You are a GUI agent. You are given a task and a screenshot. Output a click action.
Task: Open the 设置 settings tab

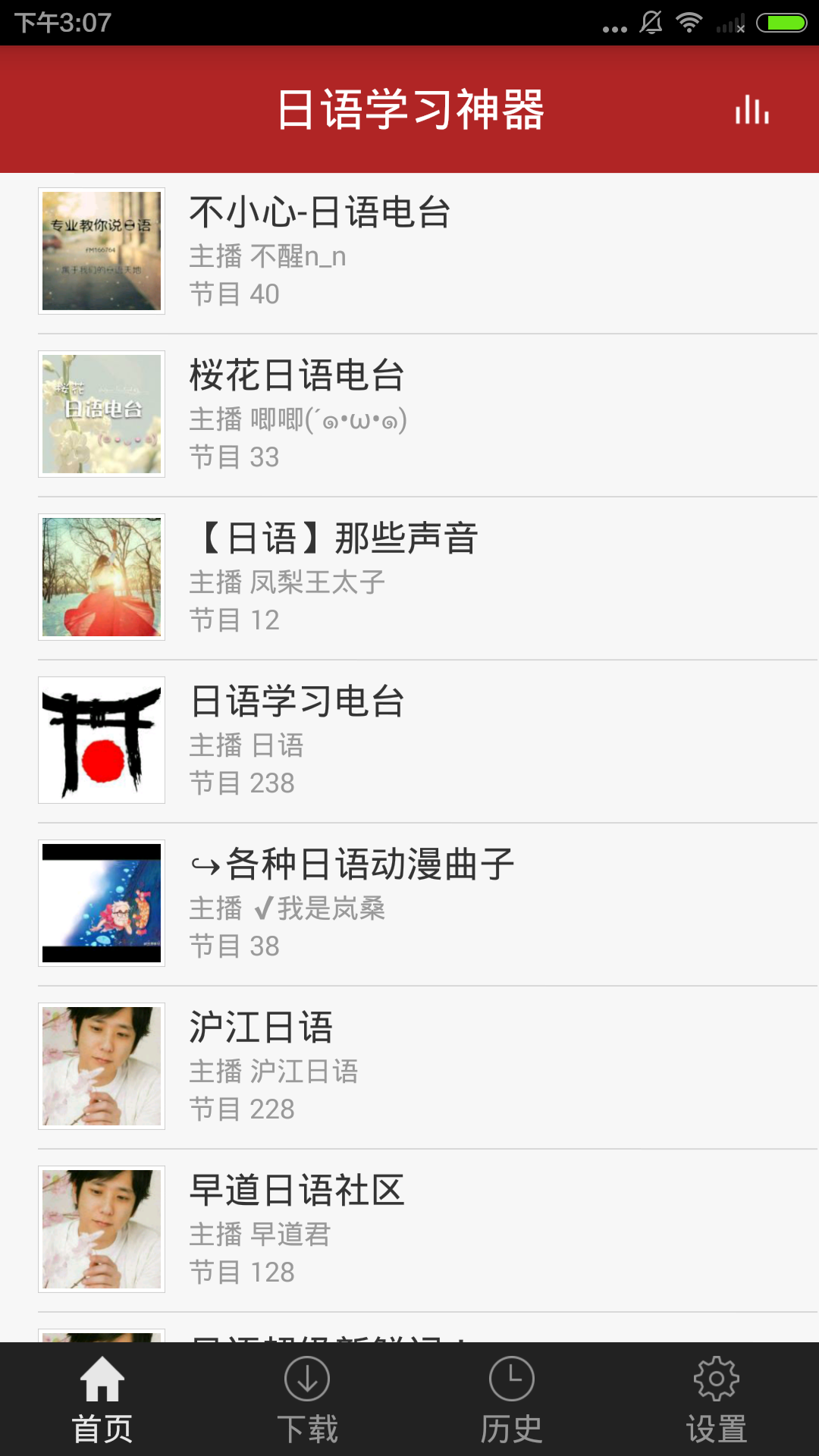pyautogui.click(x=717, y=1400)
